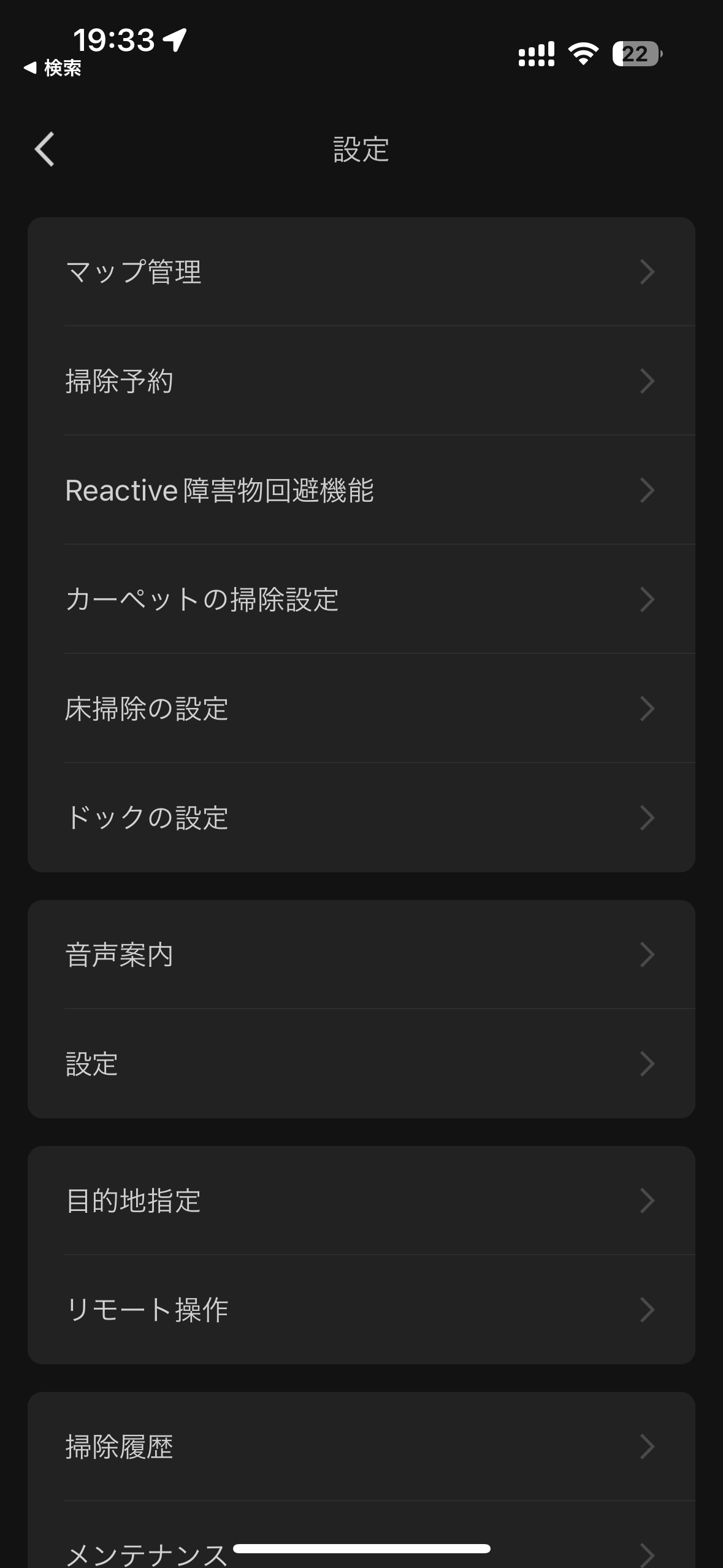
Task: Open 目的地指定
Action: (x=361, y=1201)
